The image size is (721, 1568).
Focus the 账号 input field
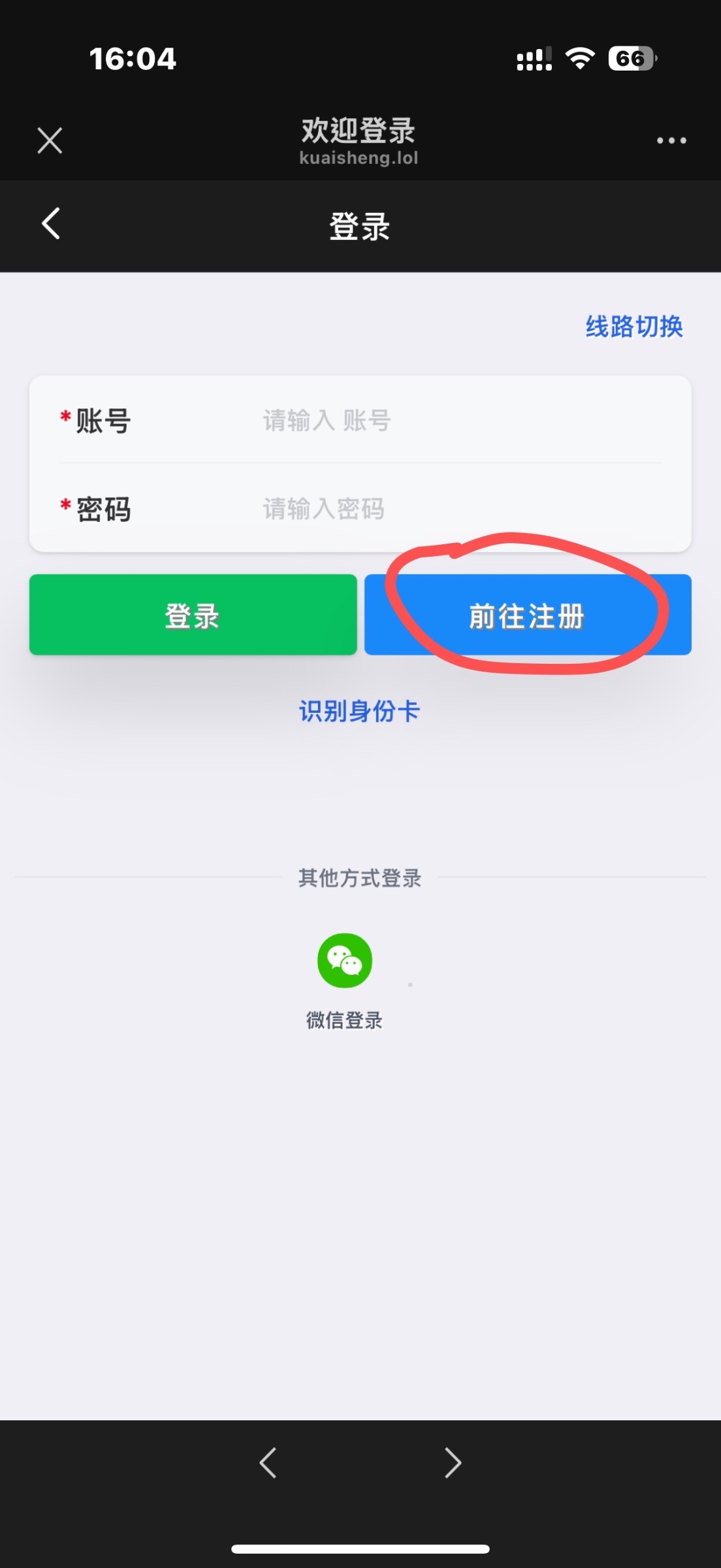click(x=457, y=420)
